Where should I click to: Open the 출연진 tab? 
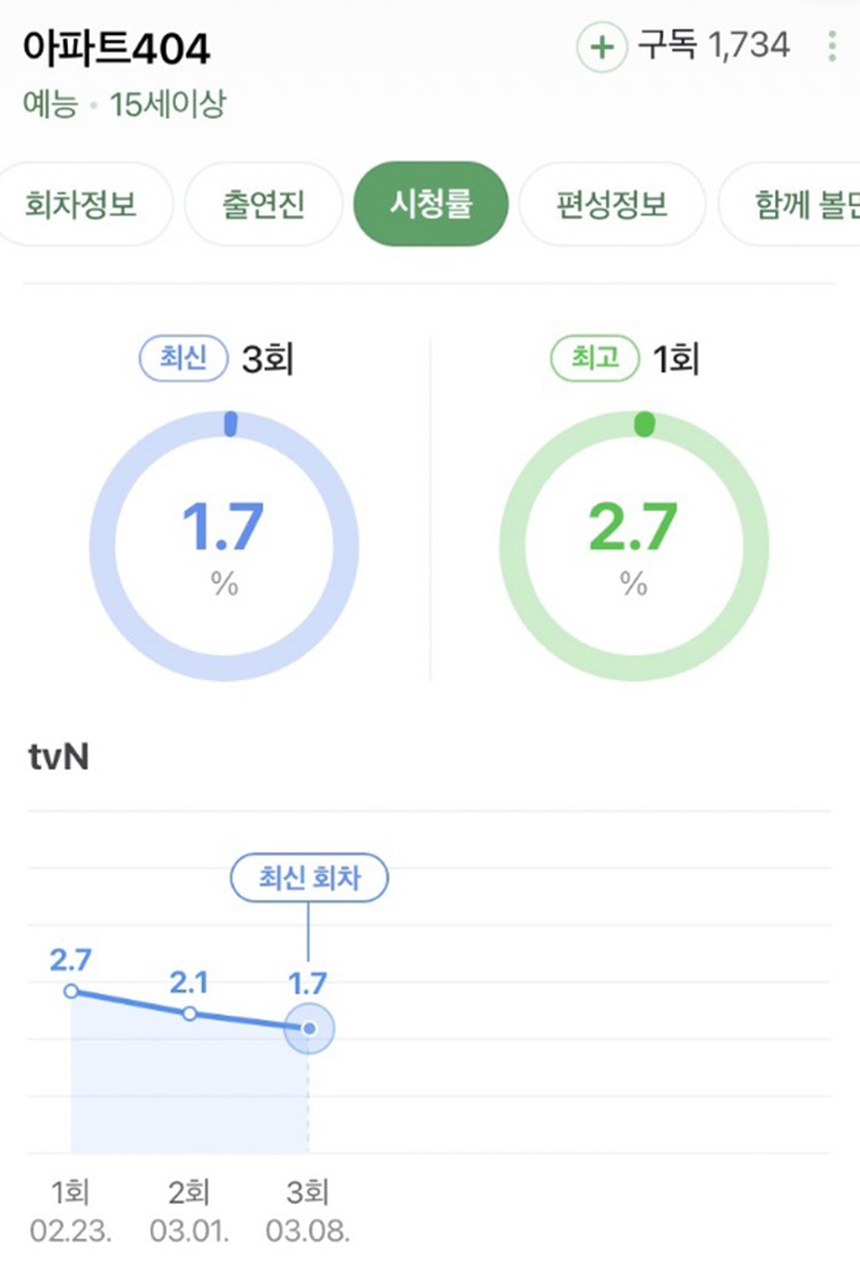click(264, 204)
